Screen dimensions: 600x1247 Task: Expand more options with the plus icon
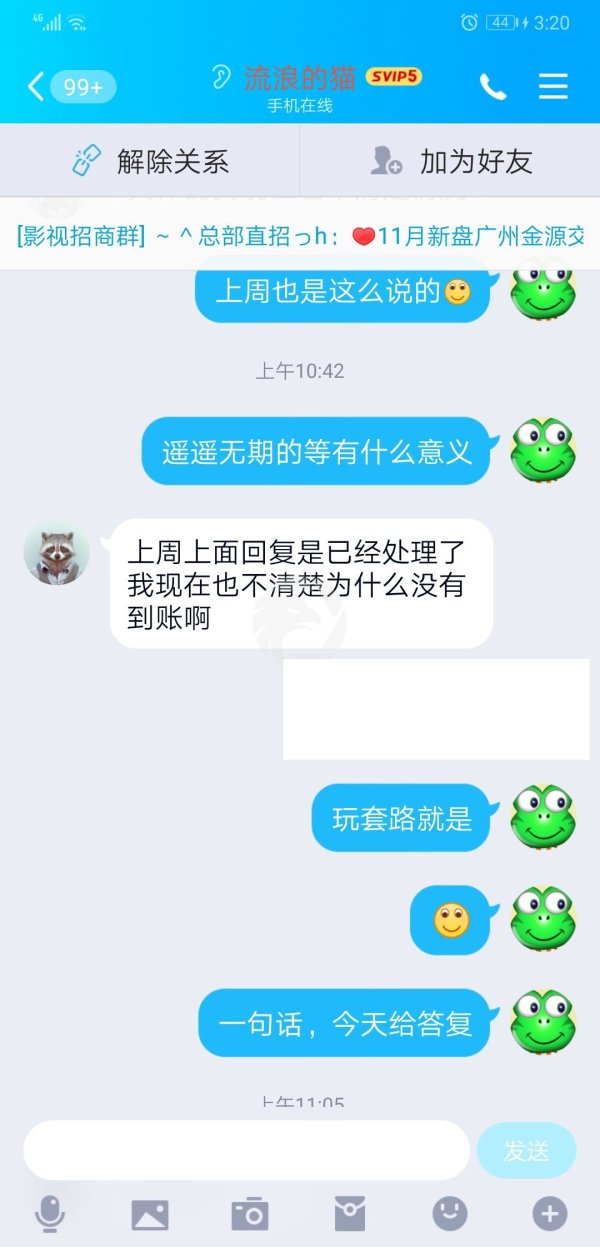(549, 1215)
